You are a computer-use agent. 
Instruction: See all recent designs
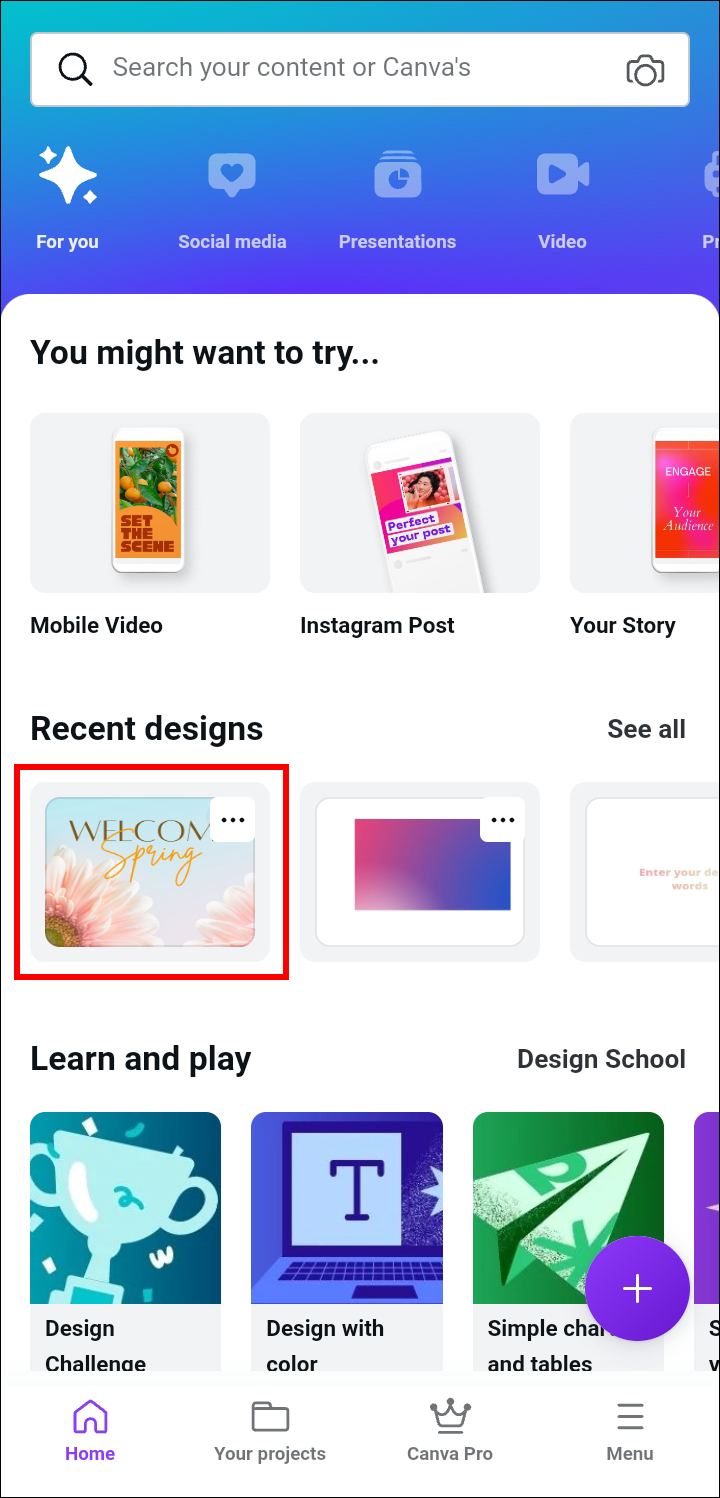[x=646, y=729]
